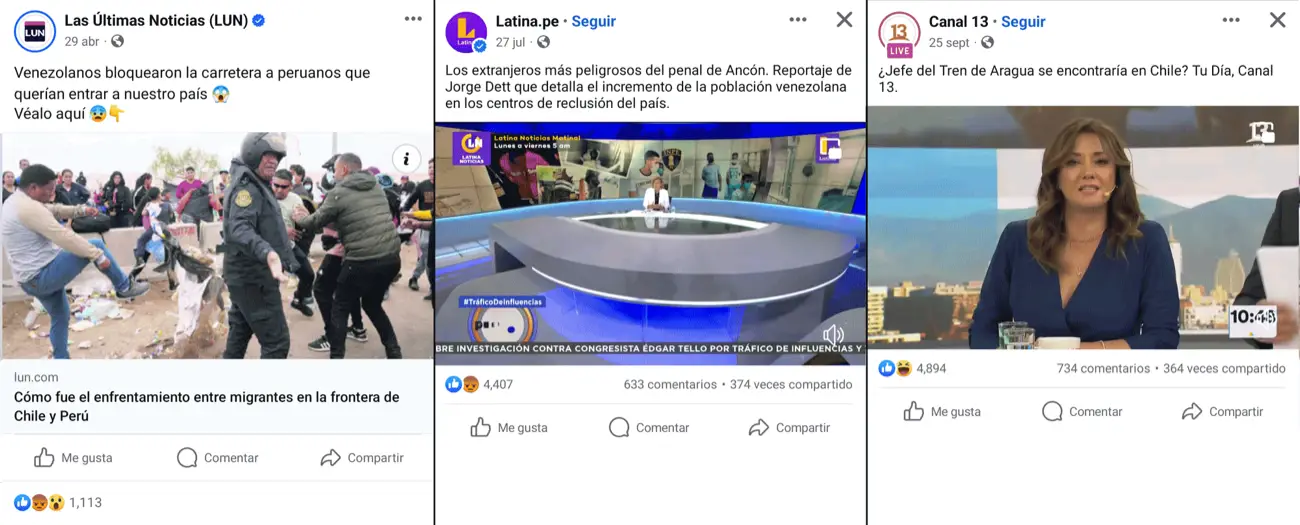Open the three-dot menu on Latina.pe's post
The image size is (1300, 525).
coord(797,19)
